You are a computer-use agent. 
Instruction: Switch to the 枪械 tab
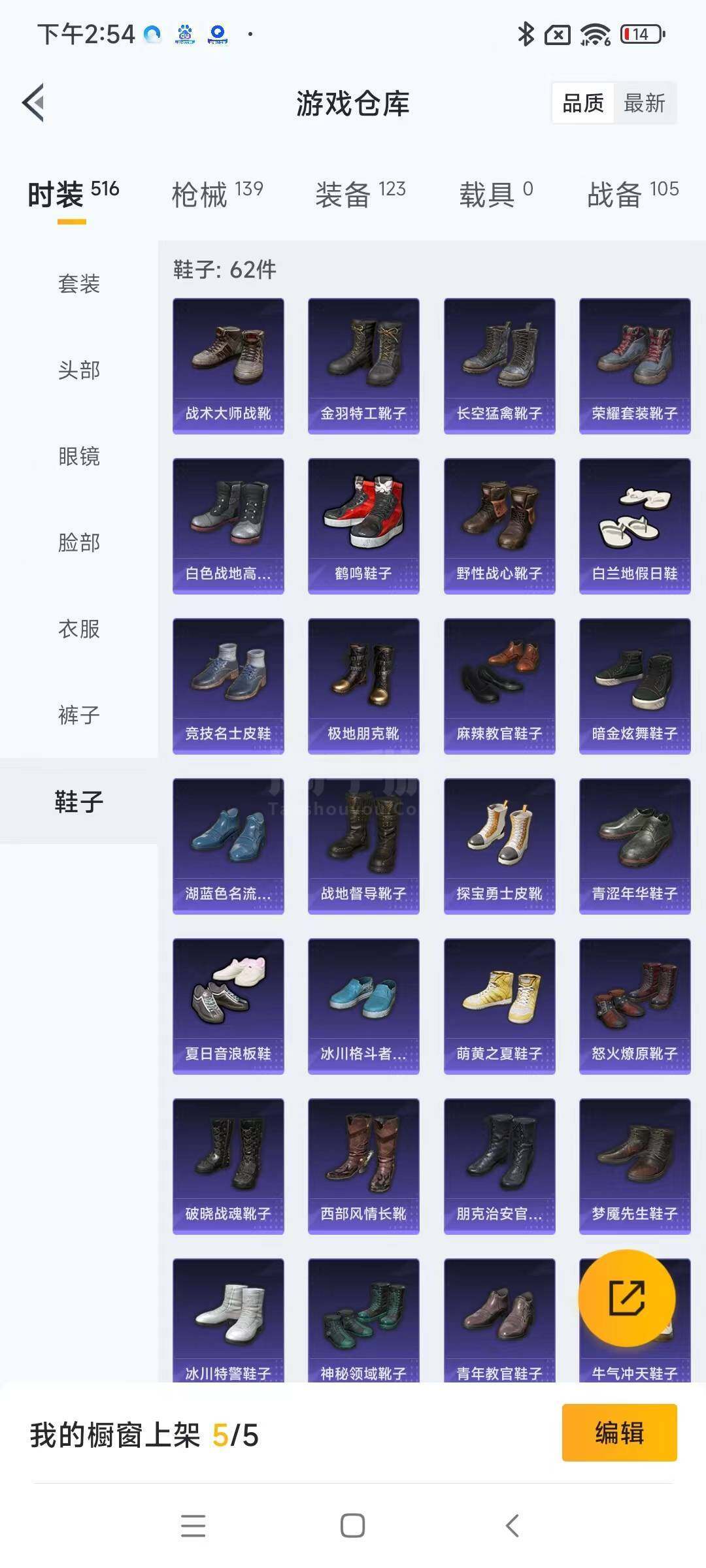coord(217,195)
